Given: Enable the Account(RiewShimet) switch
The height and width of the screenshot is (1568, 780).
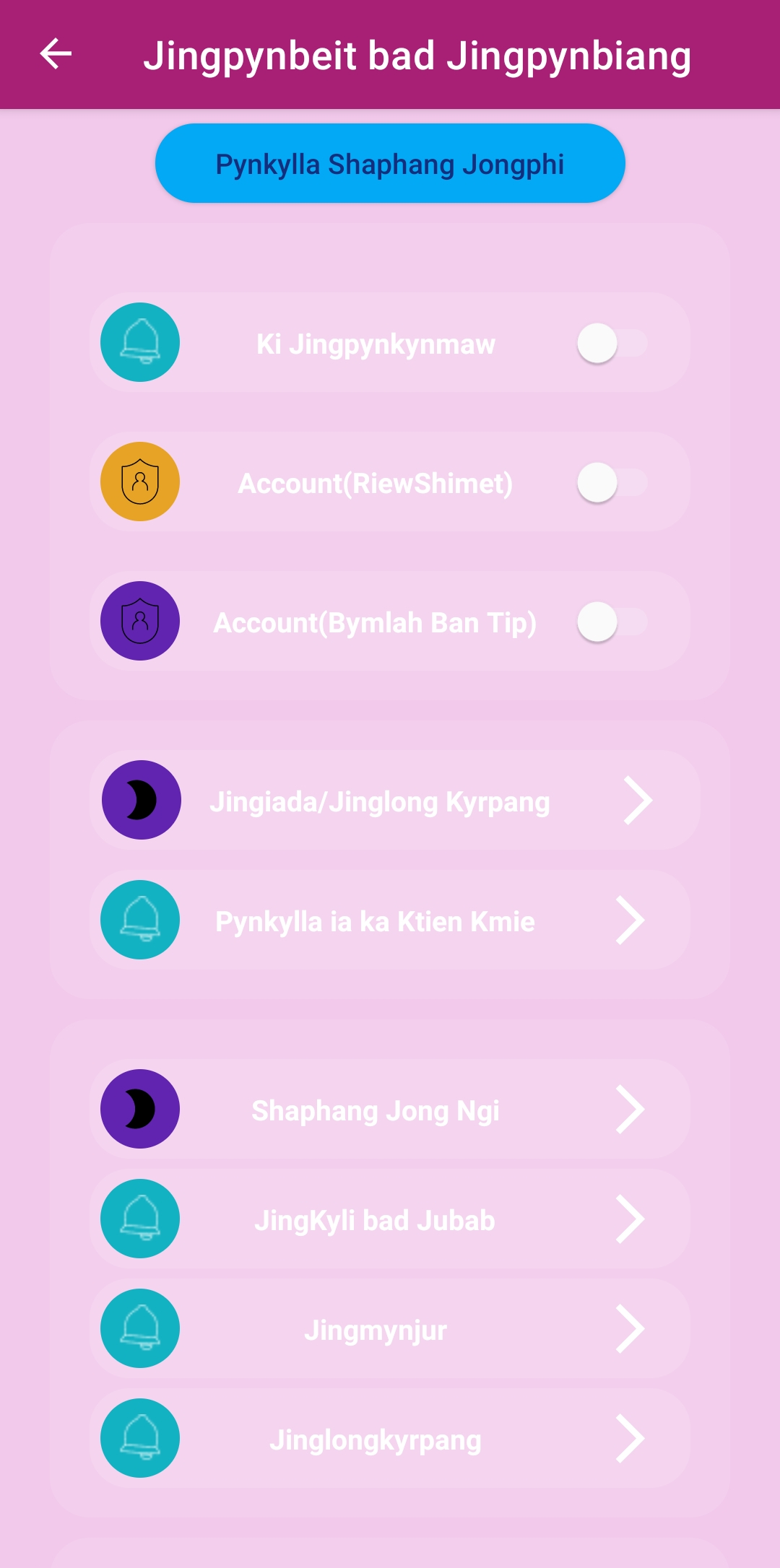Looking at the screenshot, I should click(x=611, y=482).
